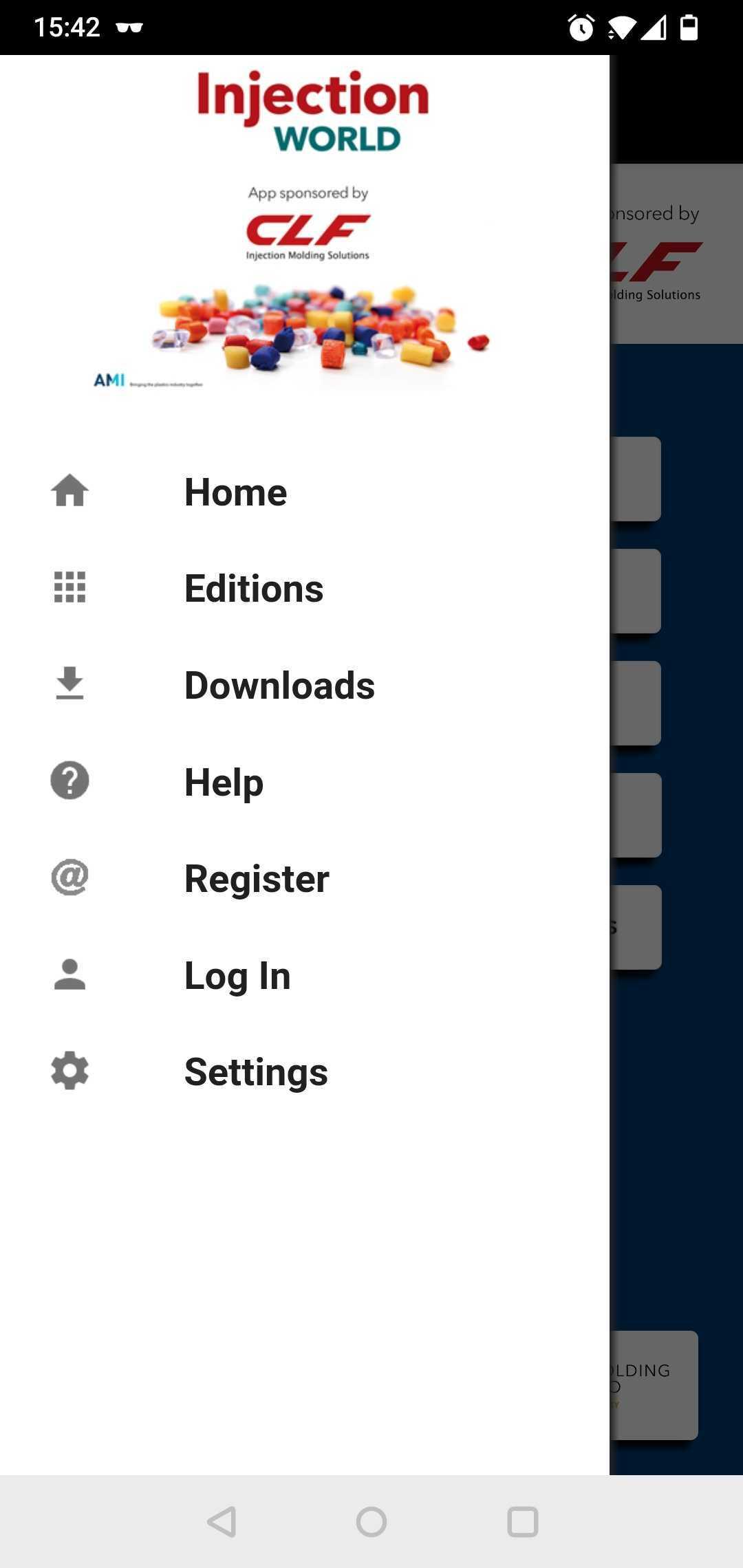
Task: Open the Downloads page
Action: click(x=279, y=686)
